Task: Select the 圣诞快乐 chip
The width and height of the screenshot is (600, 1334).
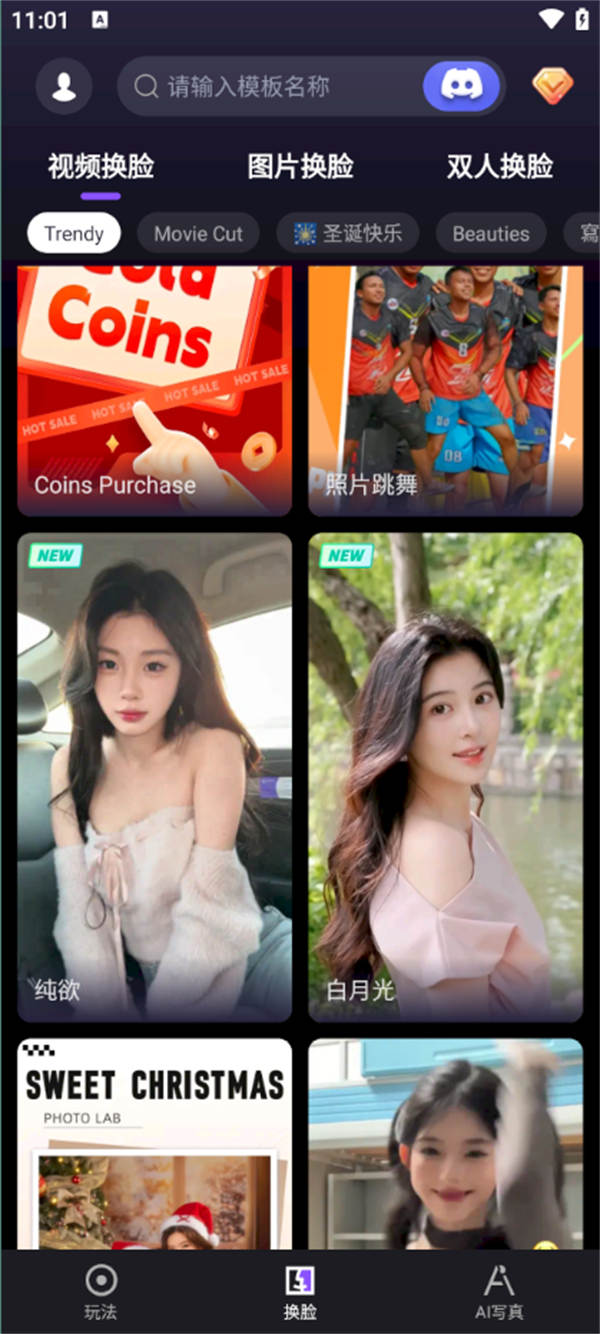Action: tap(348, 233)
